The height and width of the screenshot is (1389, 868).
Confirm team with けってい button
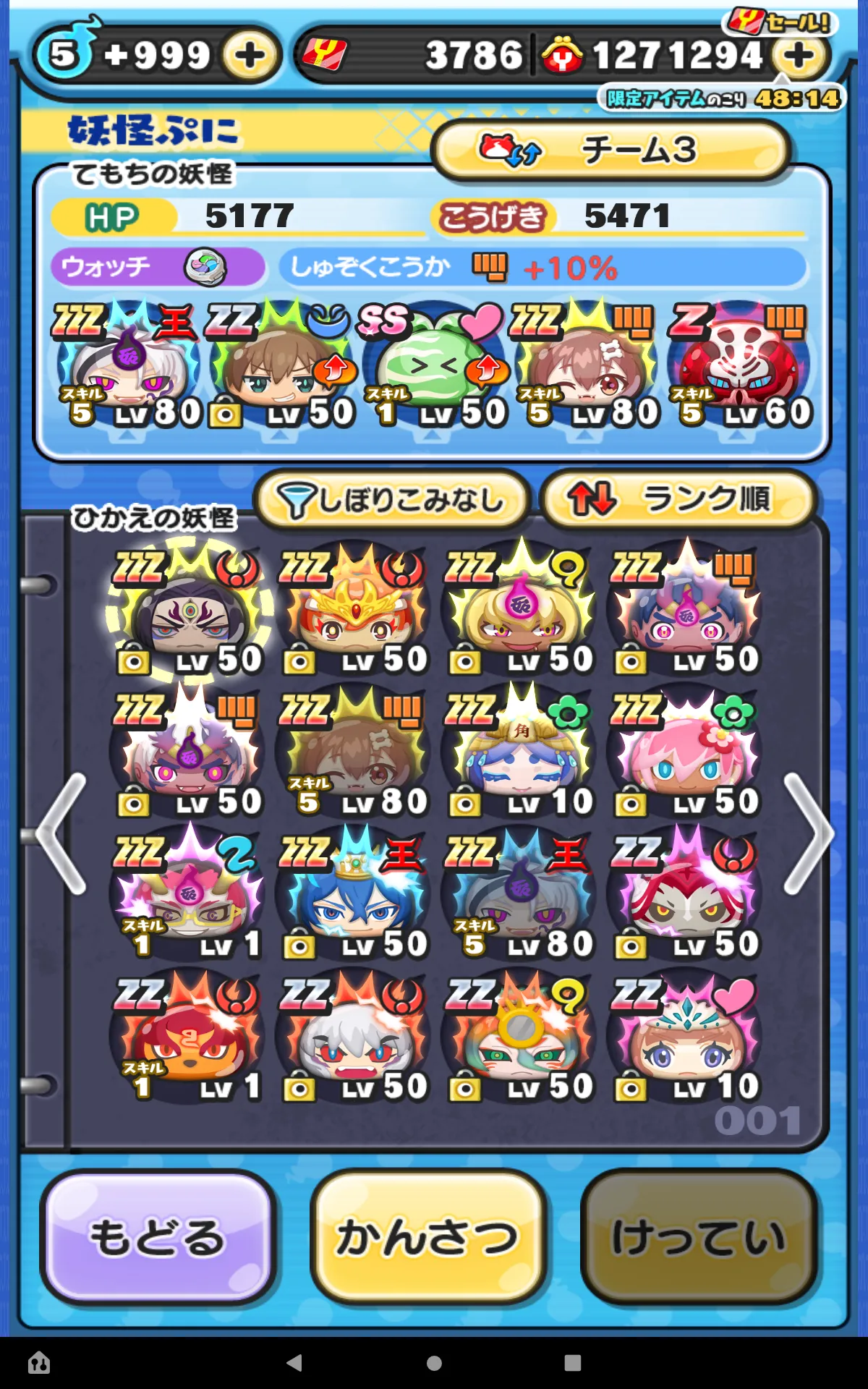tap(699, 1237)
